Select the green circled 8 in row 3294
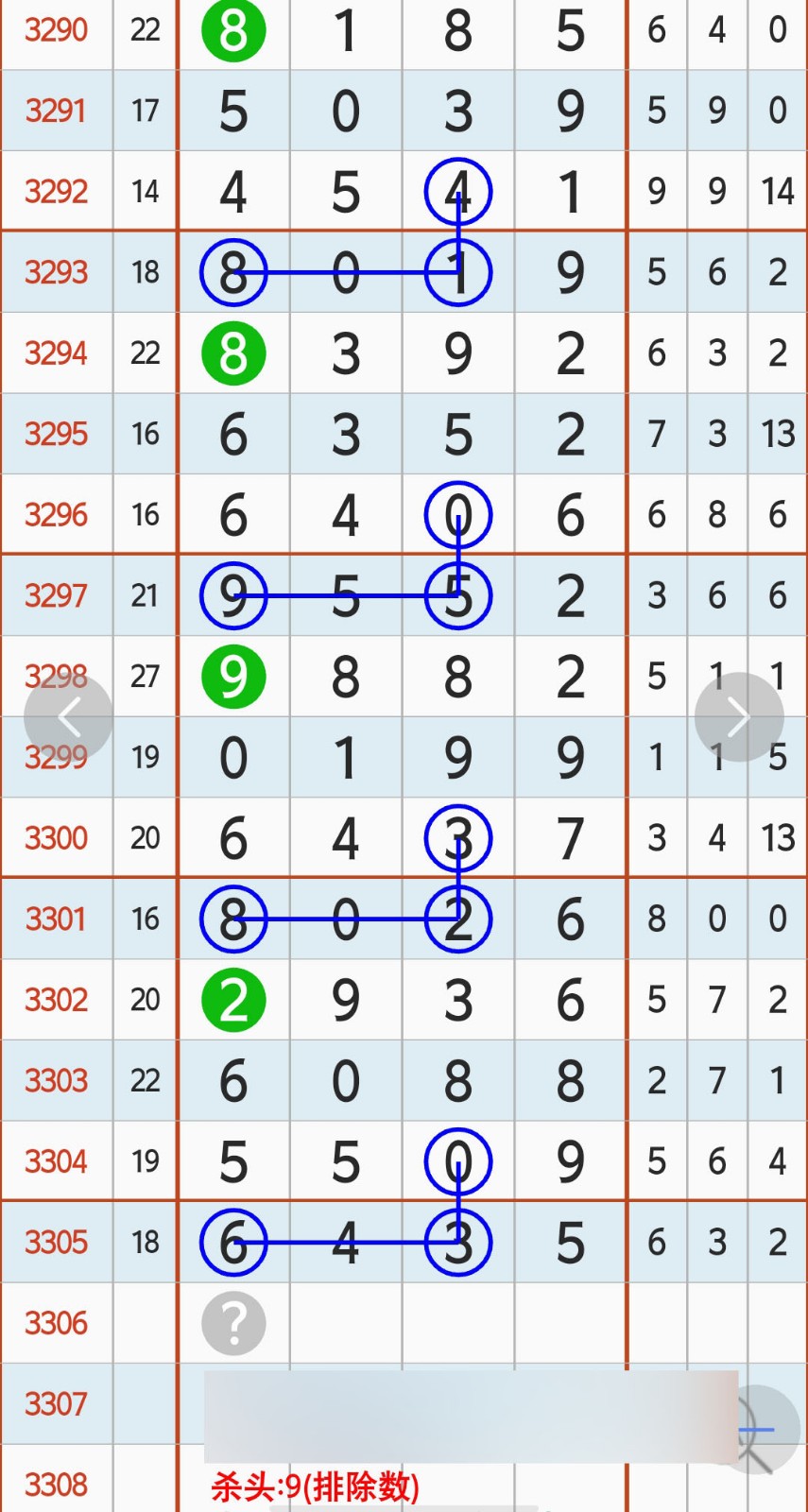The image size is (808, 1512). [x=233, y=353]
